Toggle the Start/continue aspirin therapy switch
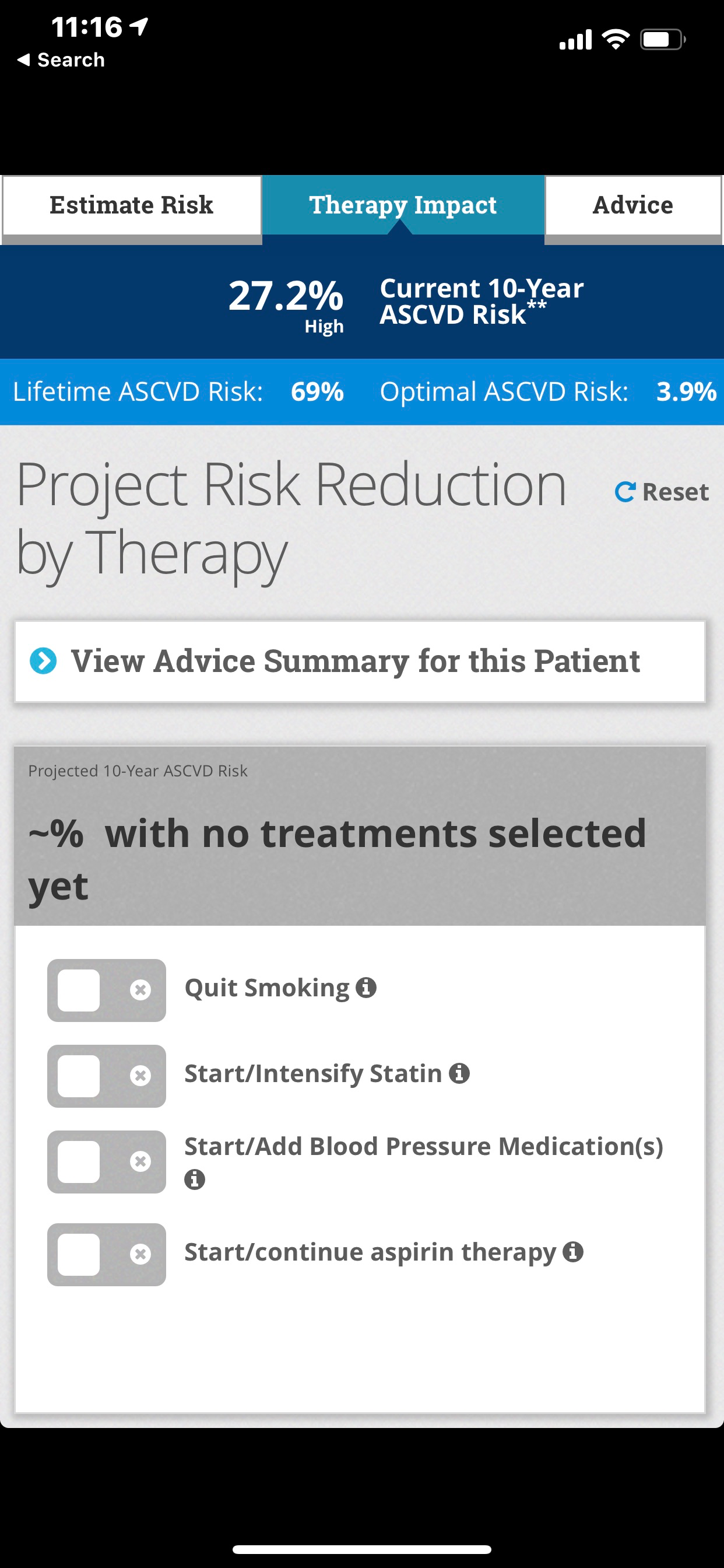This screenshot has width=724, height=1568. pos(78,1256)
